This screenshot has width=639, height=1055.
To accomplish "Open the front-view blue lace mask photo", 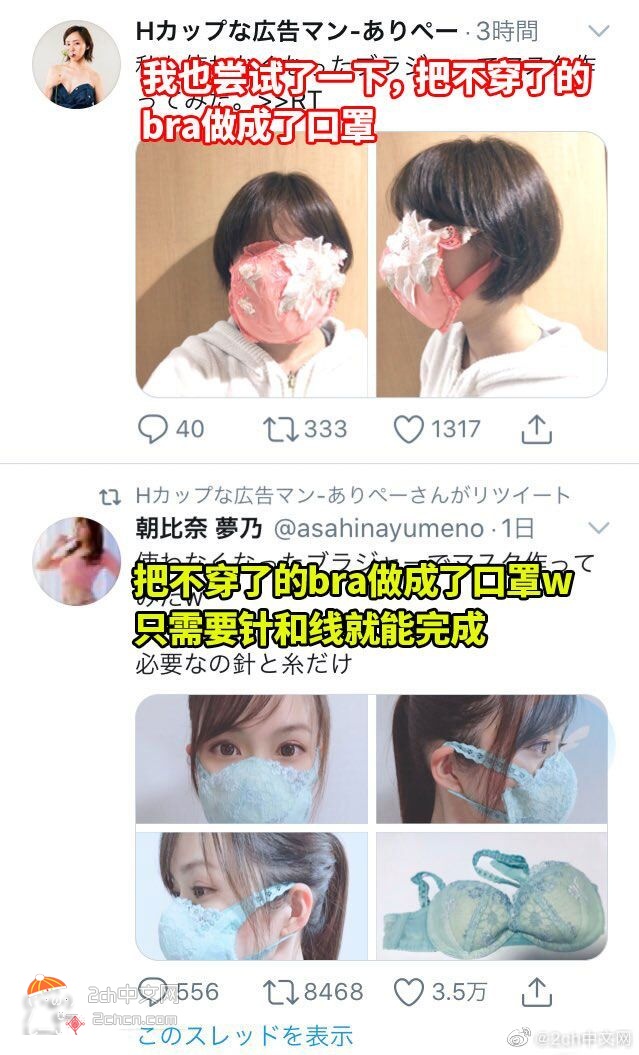I will 252,760.
